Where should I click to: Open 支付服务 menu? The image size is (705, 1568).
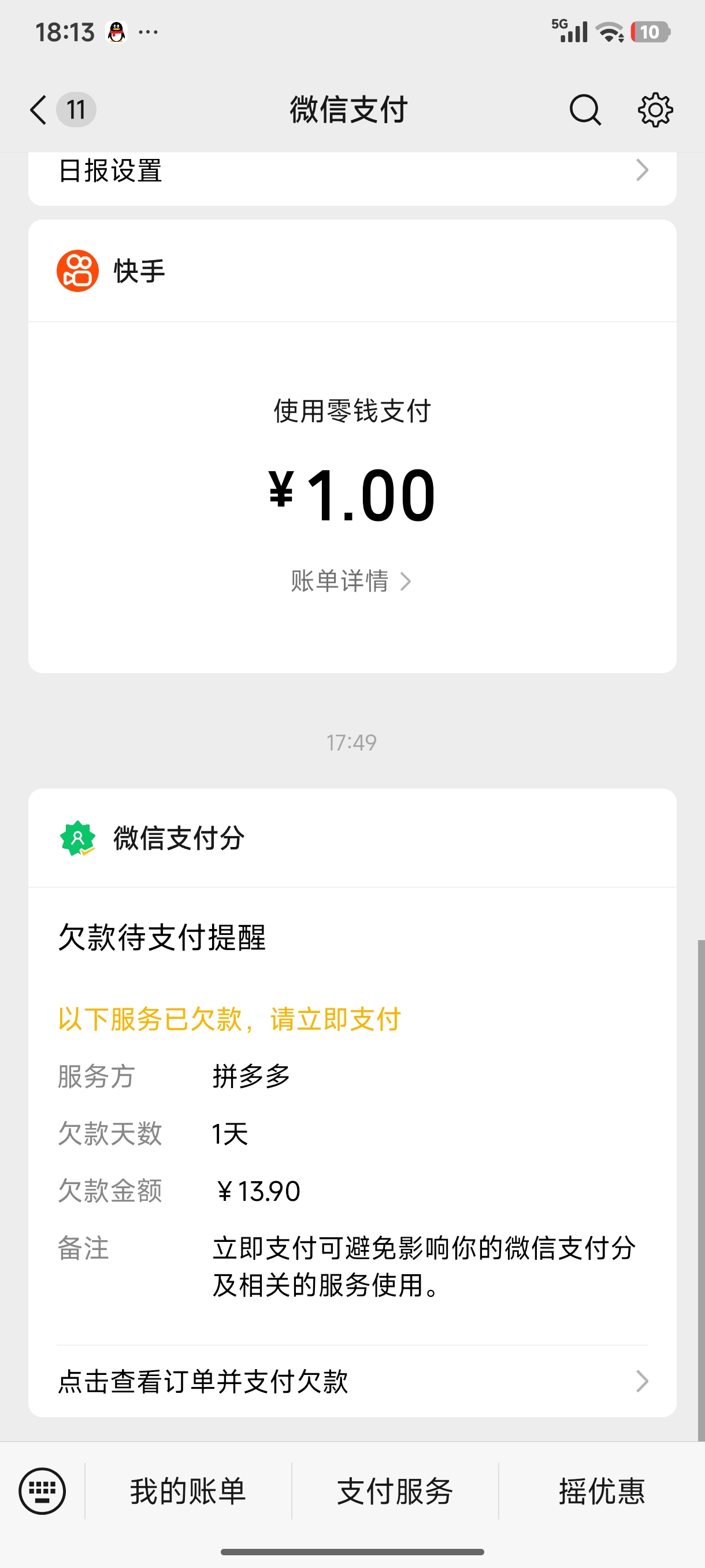395,1491
